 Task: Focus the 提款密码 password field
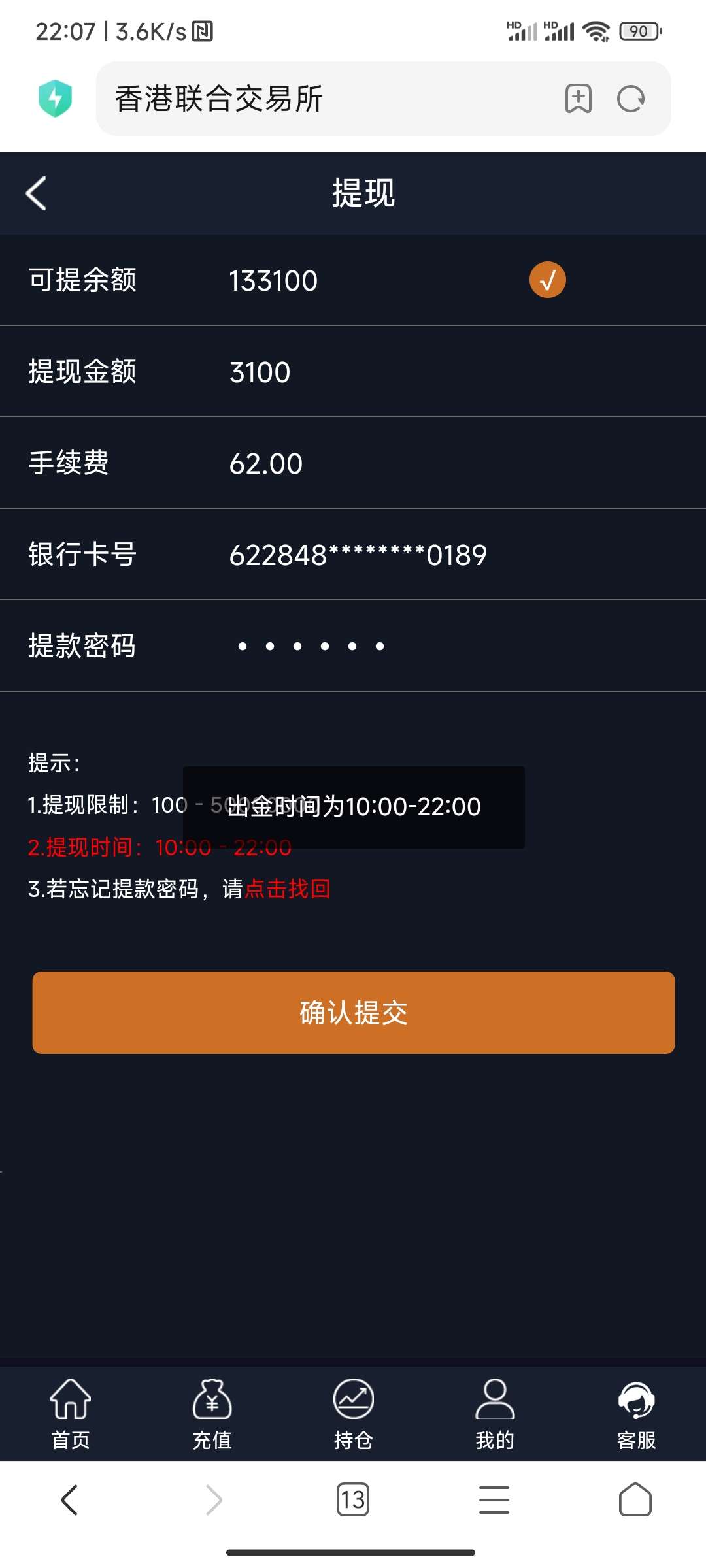[x=451, y=646]
